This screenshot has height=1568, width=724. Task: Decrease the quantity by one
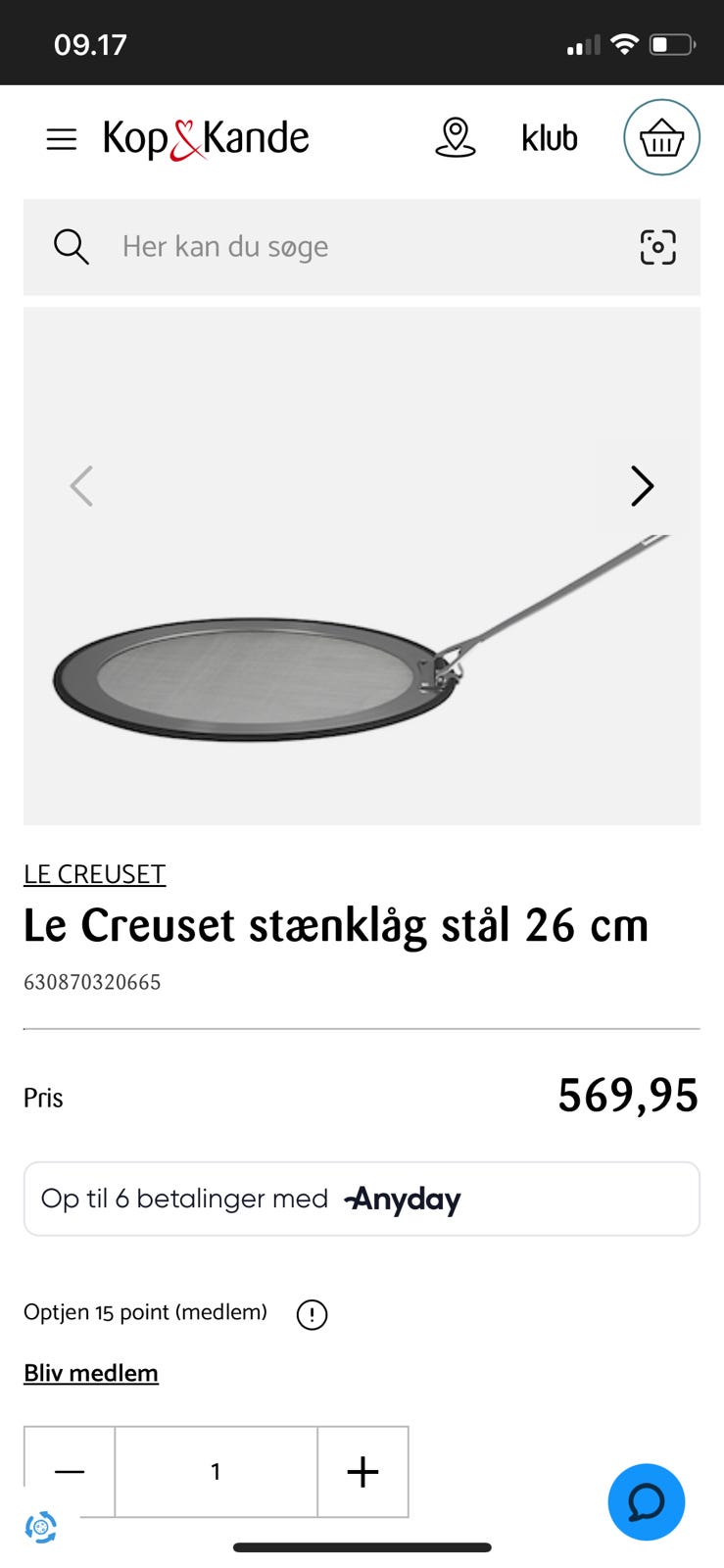70,1471
